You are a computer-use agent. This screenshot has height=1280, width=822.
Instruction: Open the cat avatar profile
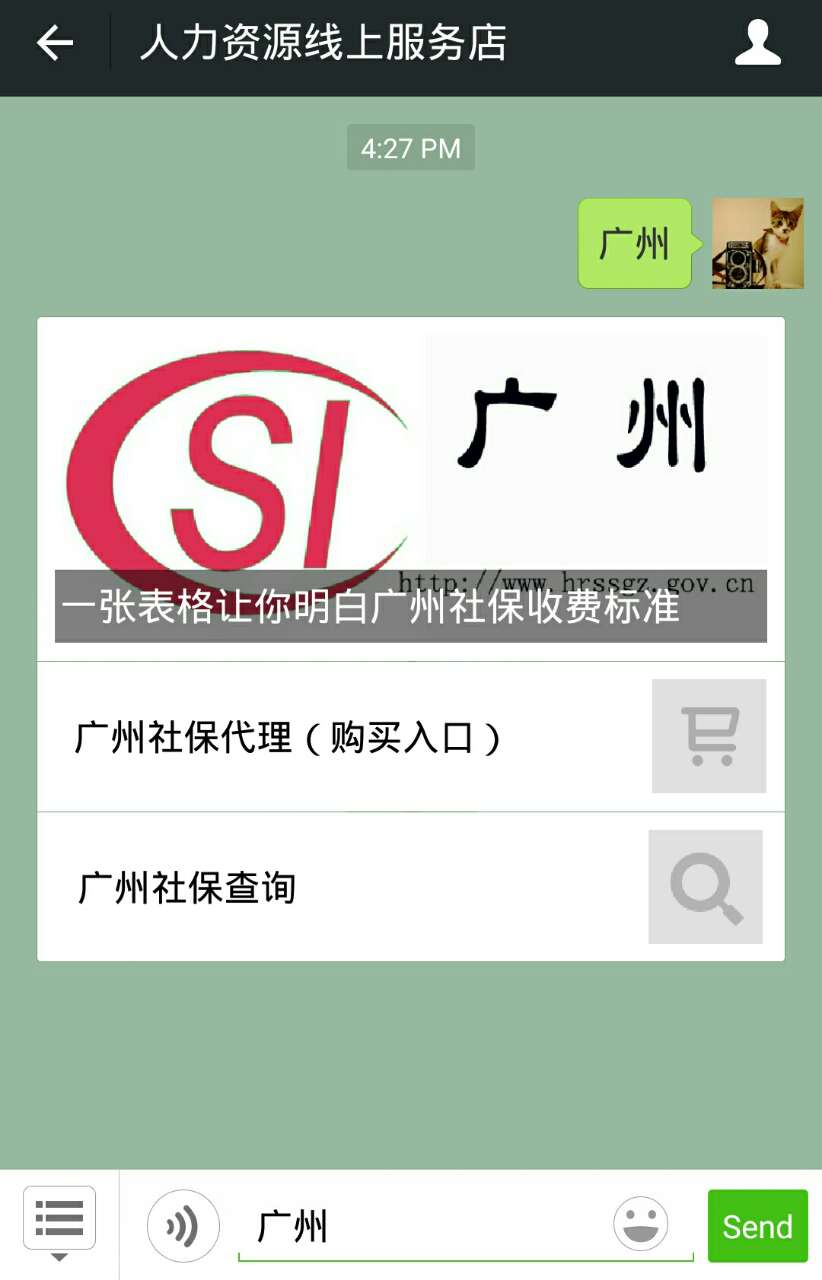pyautogui.click(x=757, y=243)
